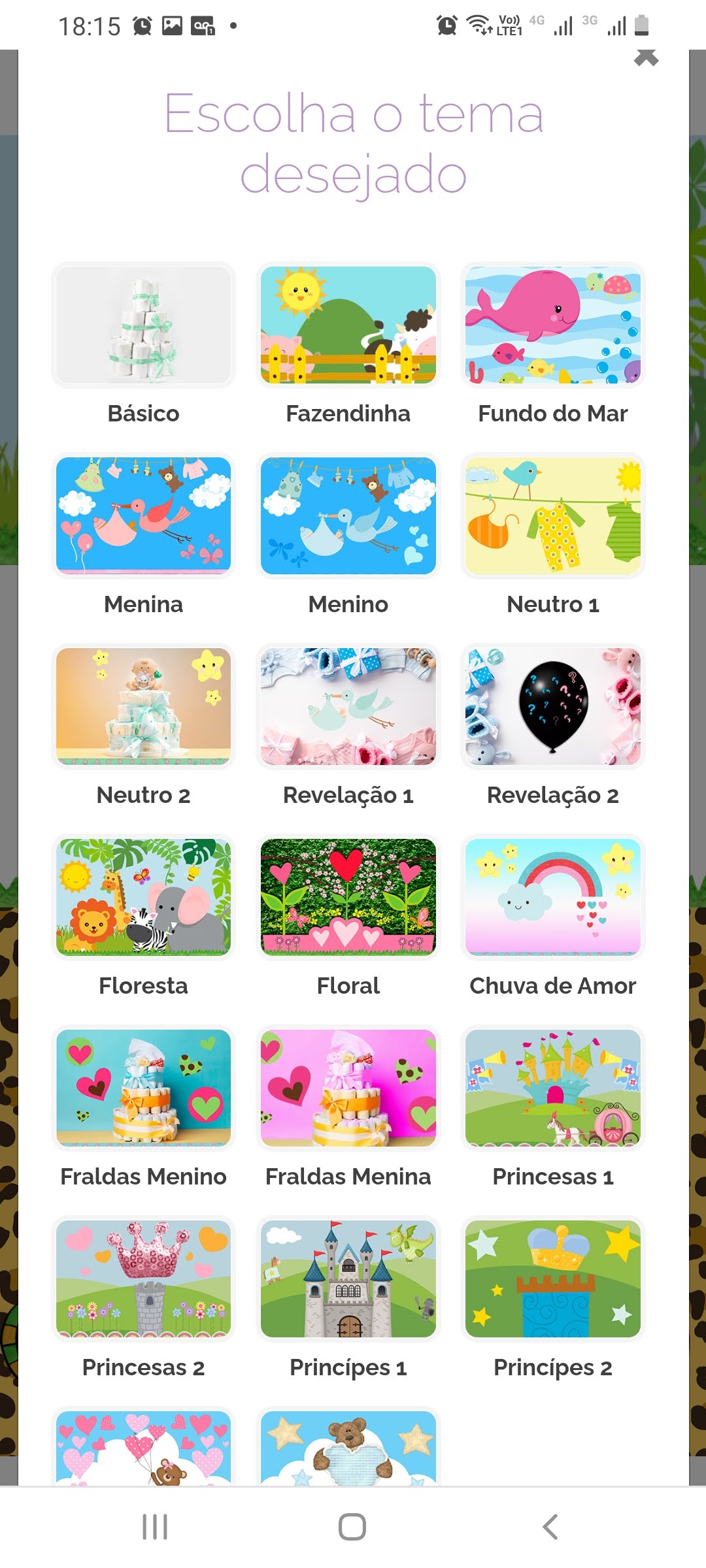Select the Fraldas Menina theme
The height and width of the screenshot is (1568, 706).
coord(348,1088)
